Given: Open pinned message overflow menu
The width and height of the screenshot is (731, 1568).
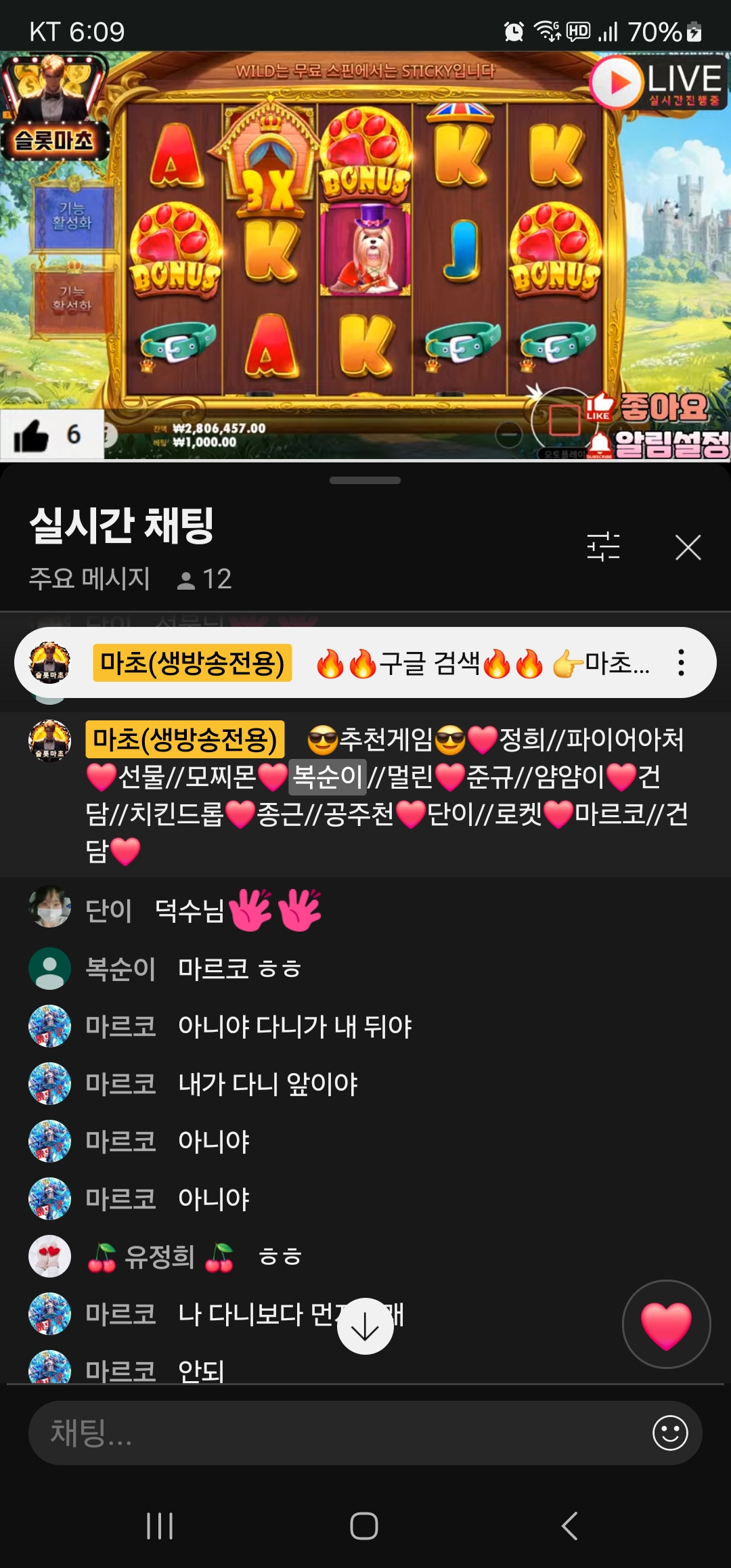Looking at the screenshot, I should coord(681,663).
